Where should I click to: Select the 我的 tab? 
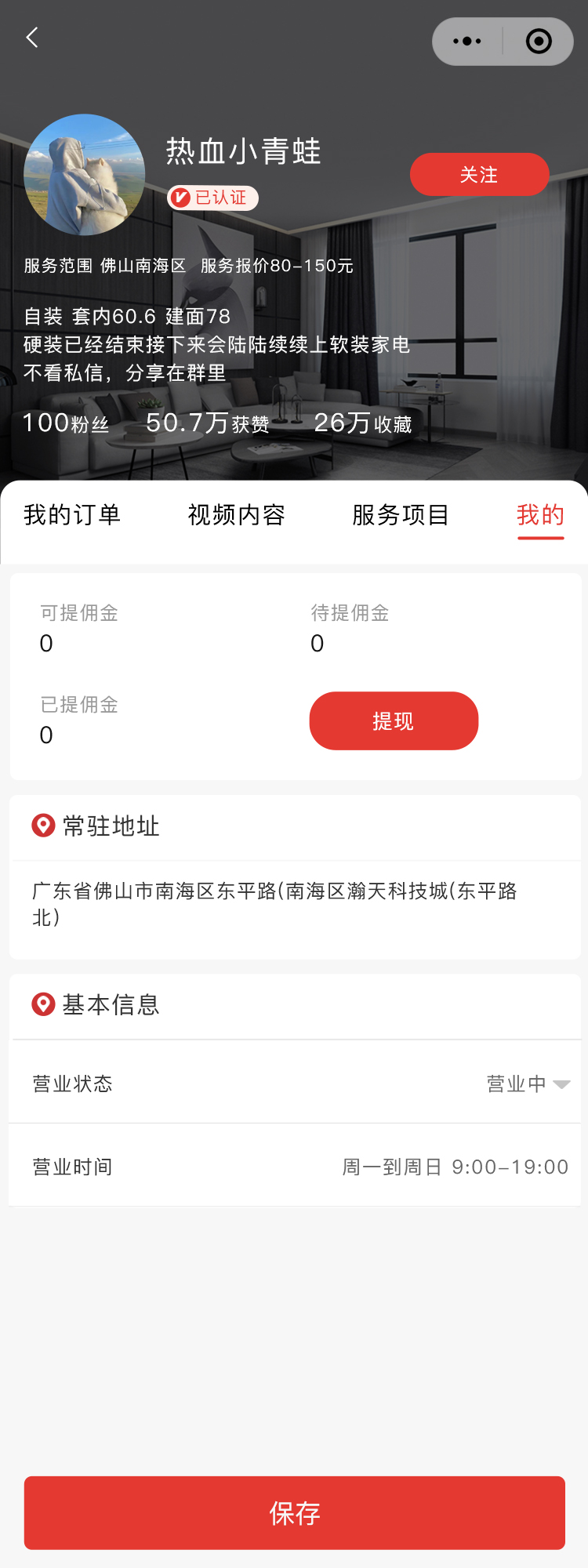[540, 515]
